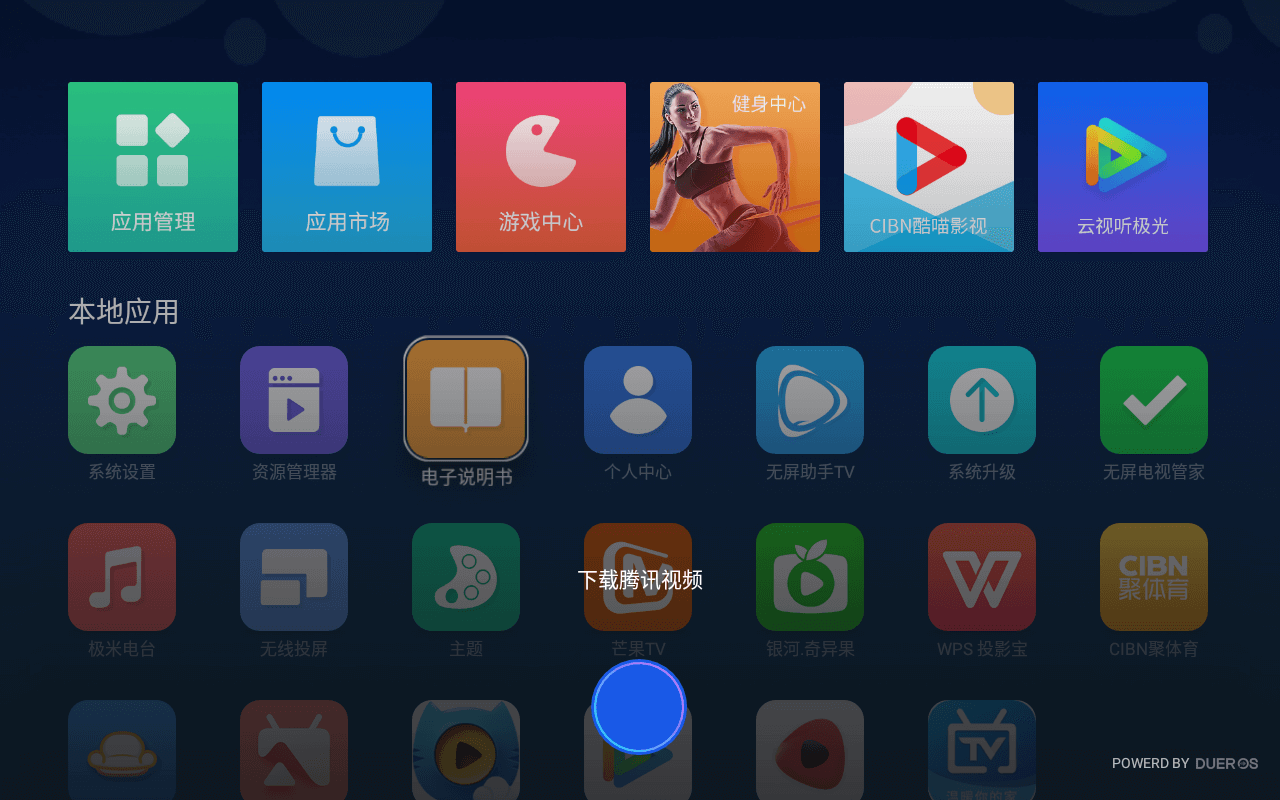Open 系统升级 system update
Viewport: 1280px width, 800px height.
click(982, 400)
